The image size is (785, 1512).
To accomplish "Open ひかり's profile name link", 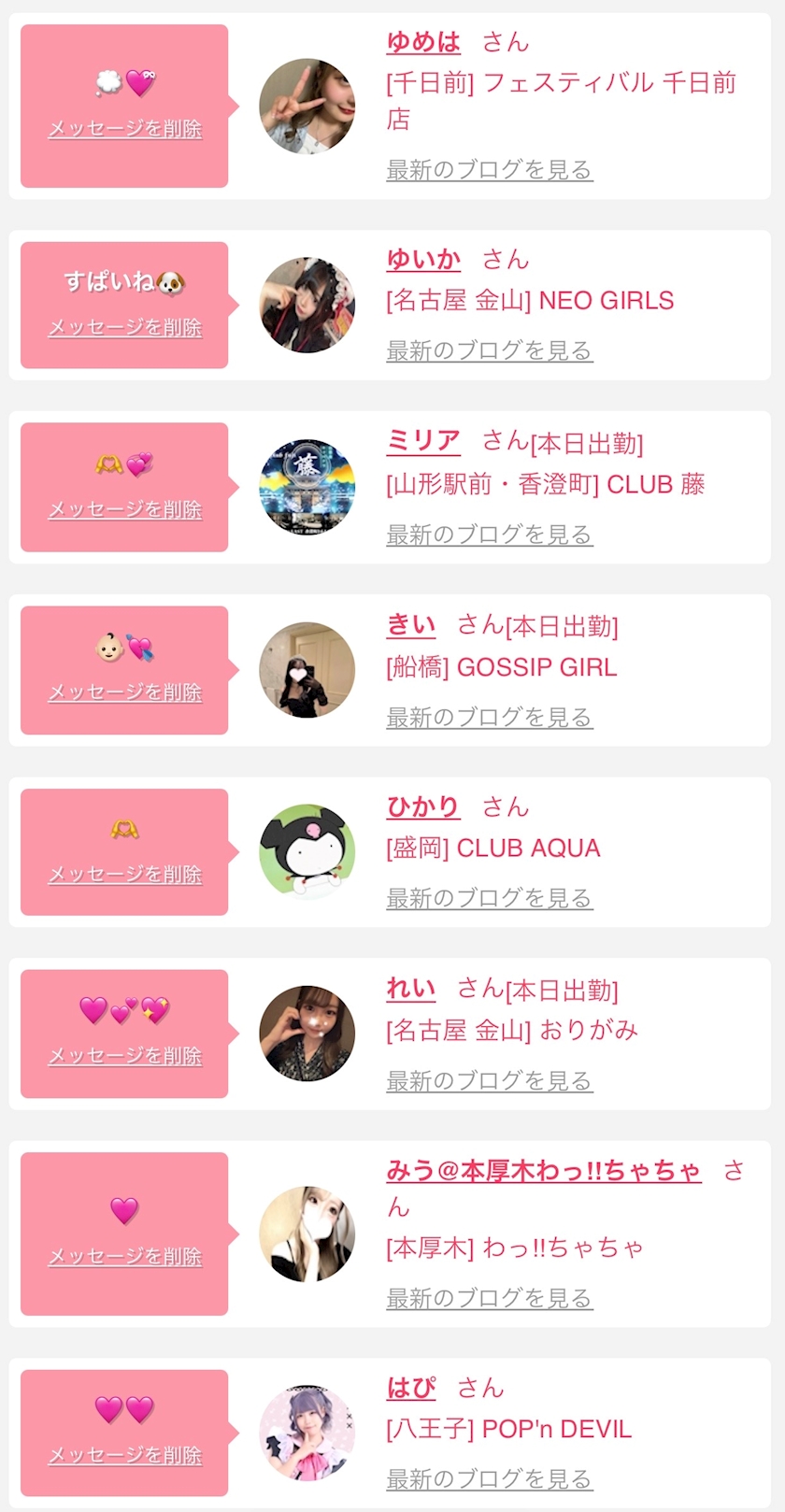I will [x=423, y=806].
